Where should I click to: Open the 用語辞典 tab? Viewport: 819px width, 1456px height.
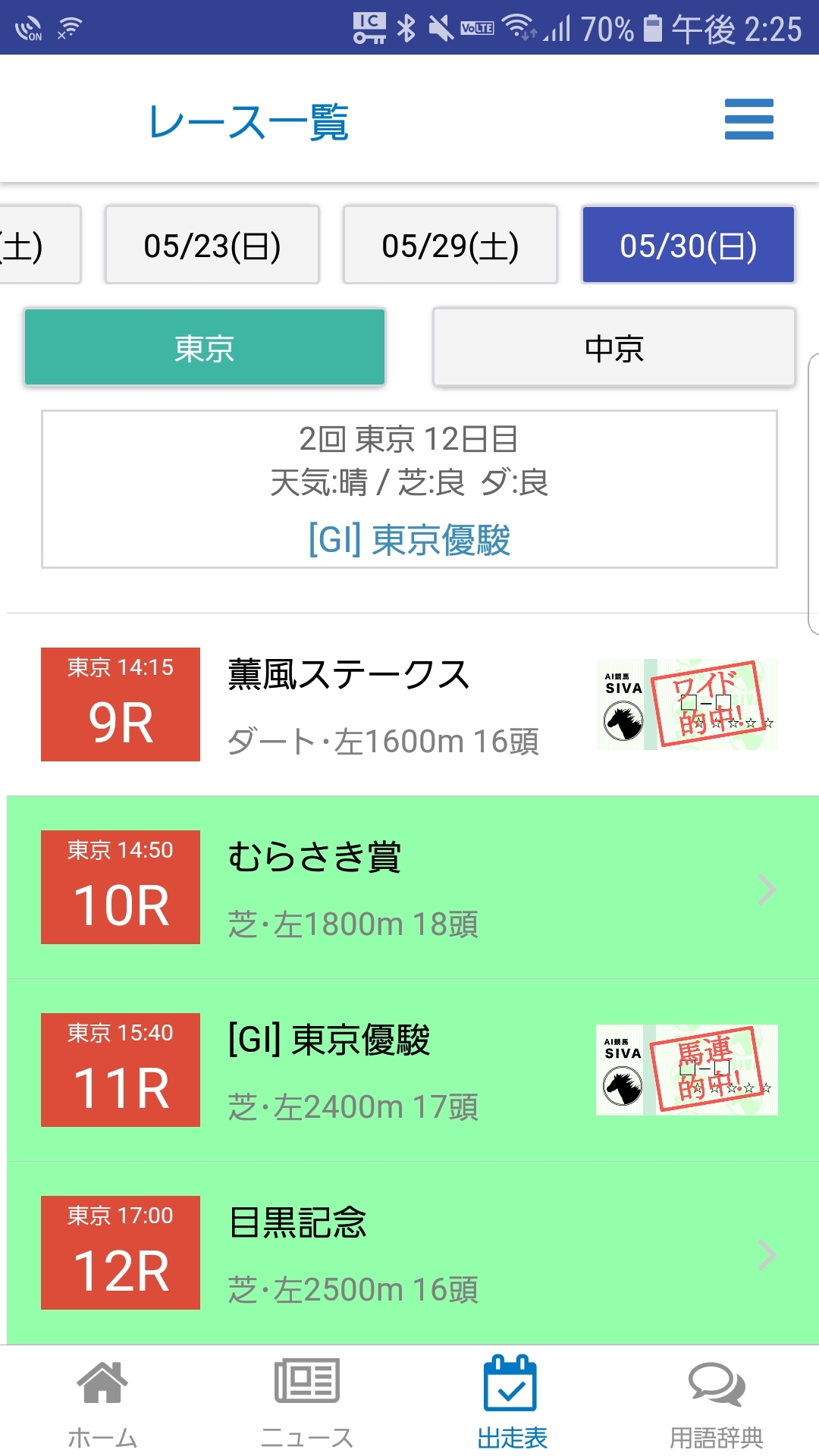pyautogui.click(x=717, y=1401)
